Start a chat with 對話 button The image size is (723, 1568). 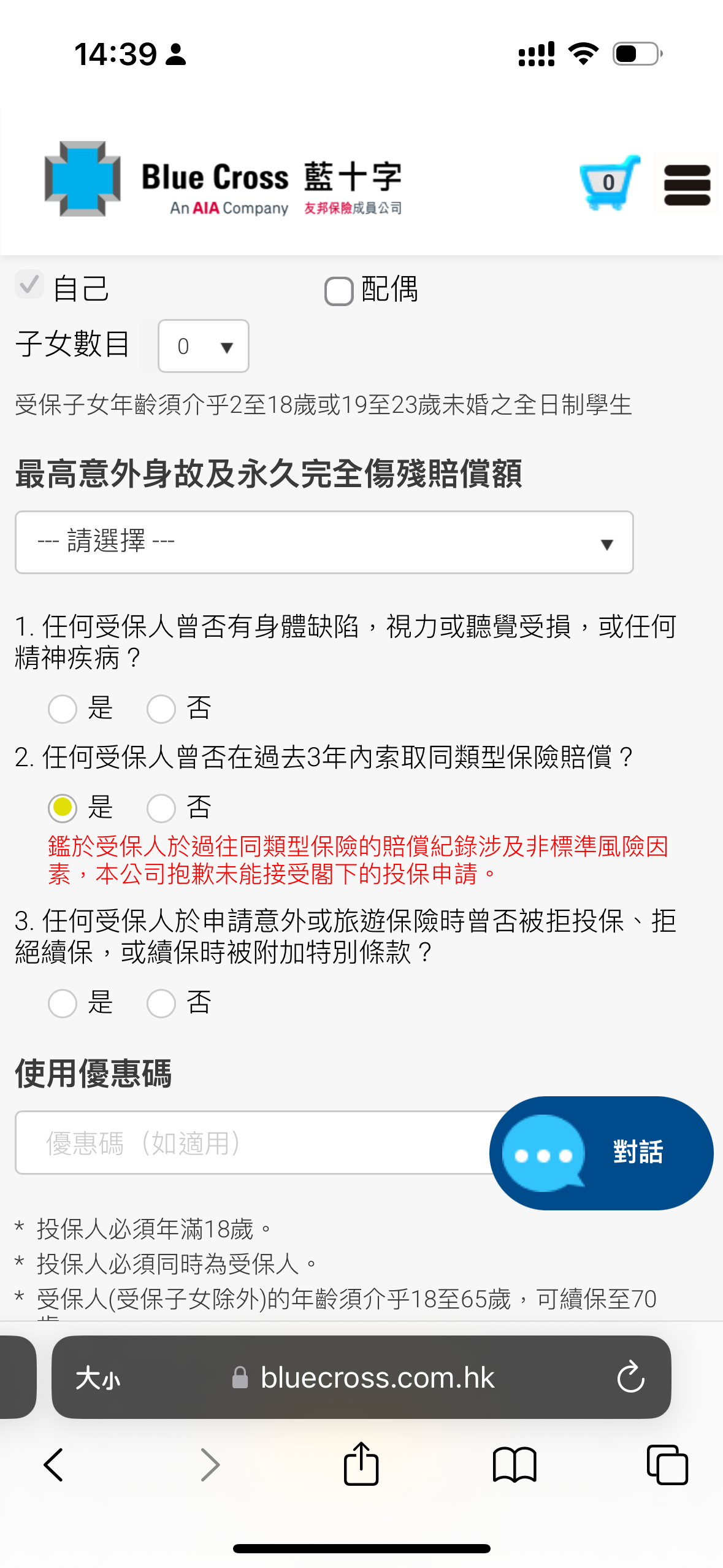pos(601,1153)
